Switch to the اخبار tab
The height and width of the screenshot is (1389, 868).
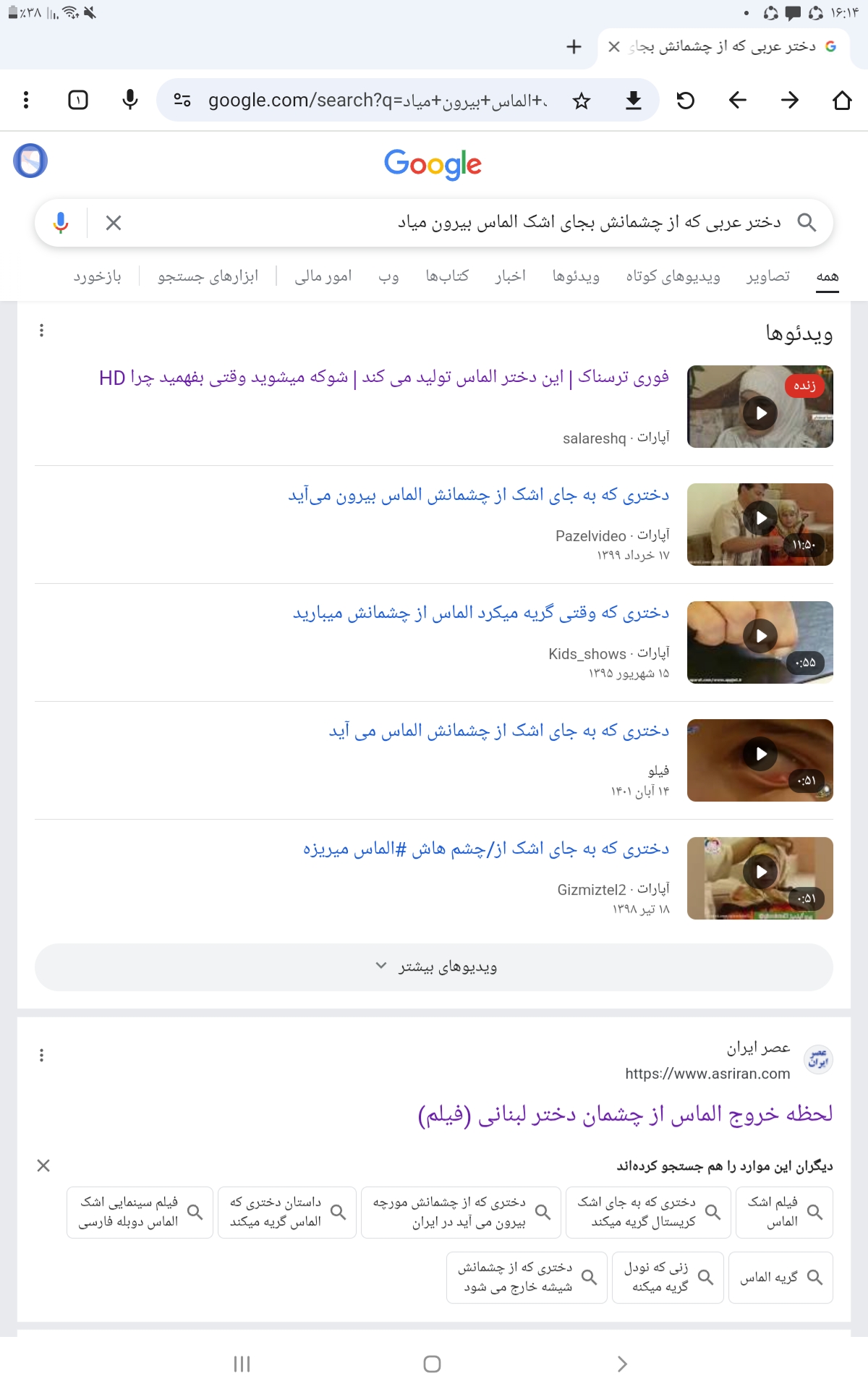(x=510, y=276)
